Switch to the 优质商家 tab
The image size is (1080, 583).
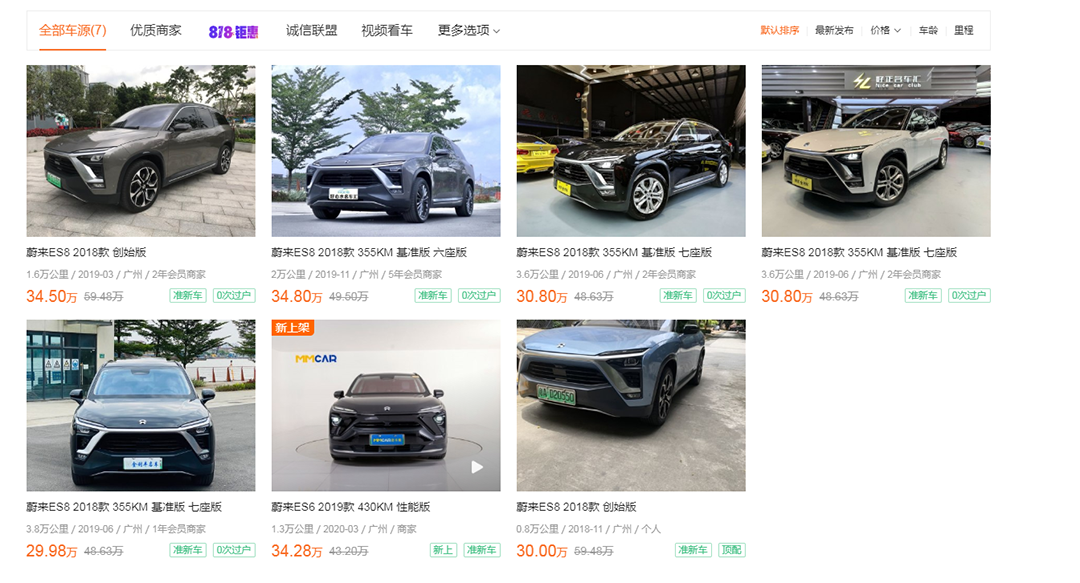(156, 30)
